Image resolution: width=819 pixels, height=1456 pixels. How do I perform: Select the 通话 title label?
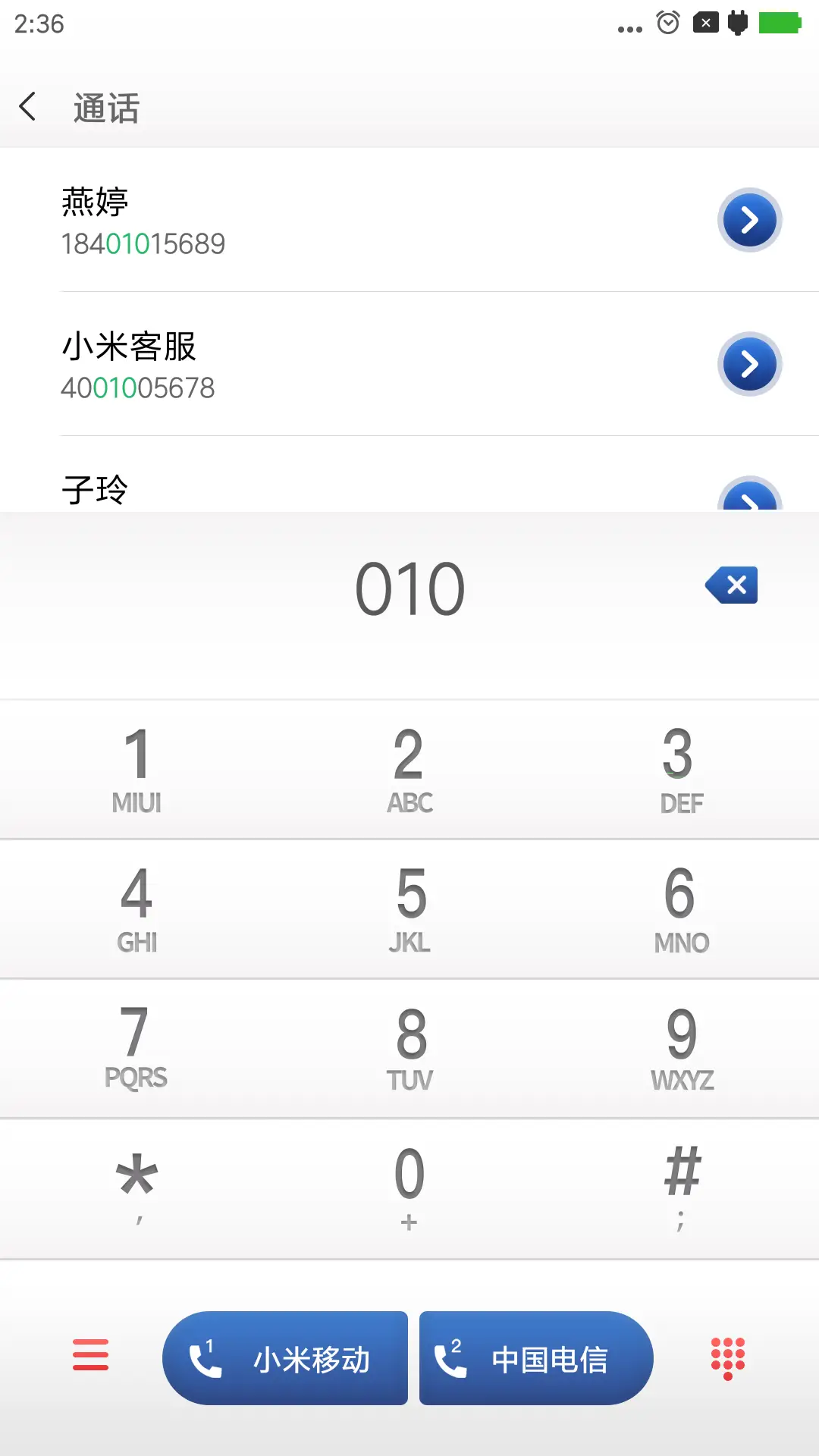tap(105, 108)
